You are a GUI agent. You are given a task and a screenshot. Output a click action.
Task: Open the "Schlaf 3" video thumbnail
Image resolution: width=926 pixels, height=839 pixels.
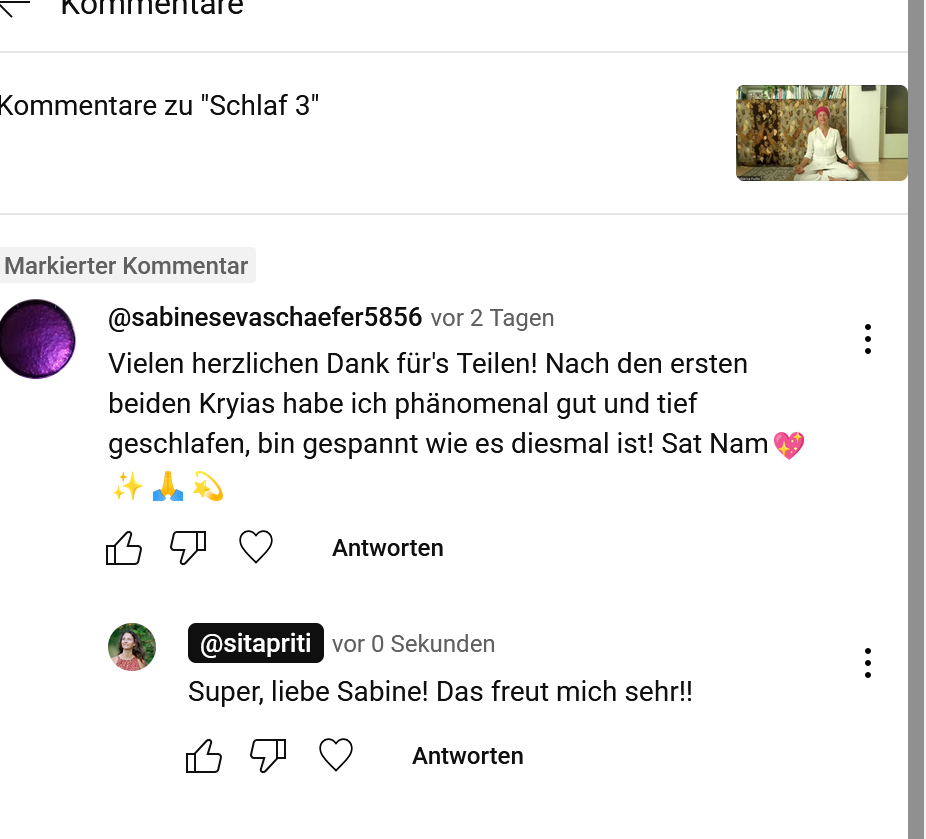[x=821, y=133]
